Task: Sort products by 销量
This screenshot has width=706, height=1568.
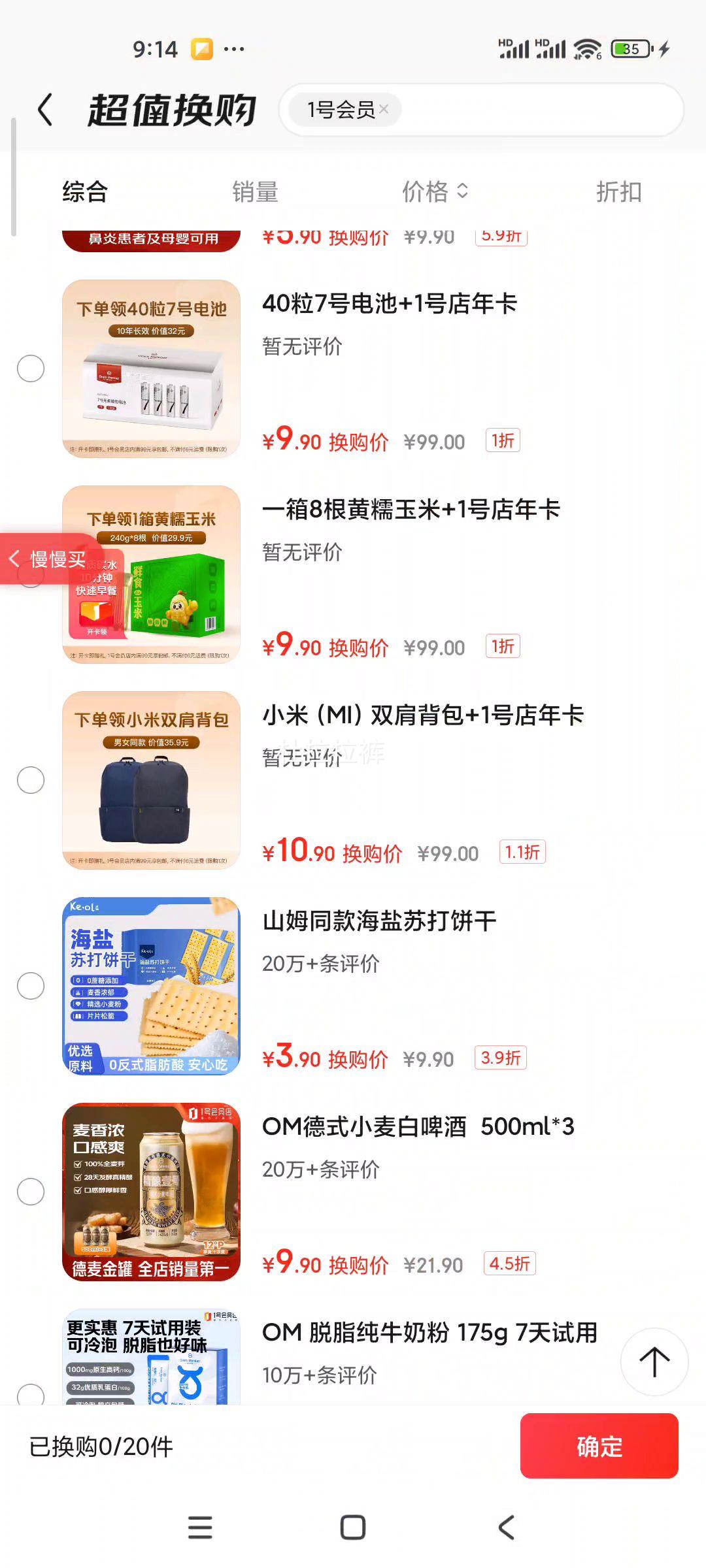Action: pos(255,192)
